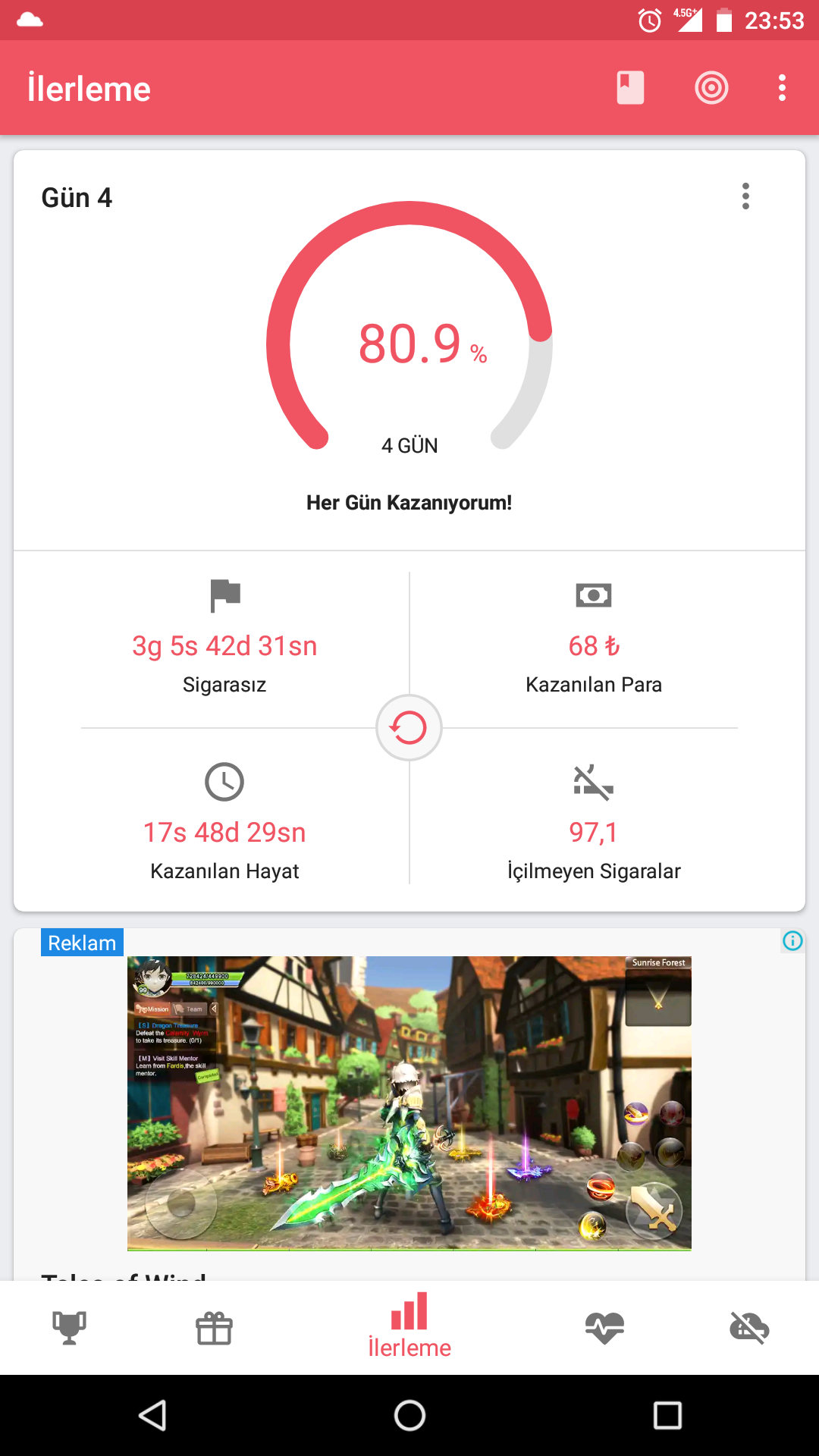Image resolution: width=819 pixels, height=1456 pixels.
Task: Switch to the heartbeat health tab
Action: pyautogui.click(x=604, y=1328)
